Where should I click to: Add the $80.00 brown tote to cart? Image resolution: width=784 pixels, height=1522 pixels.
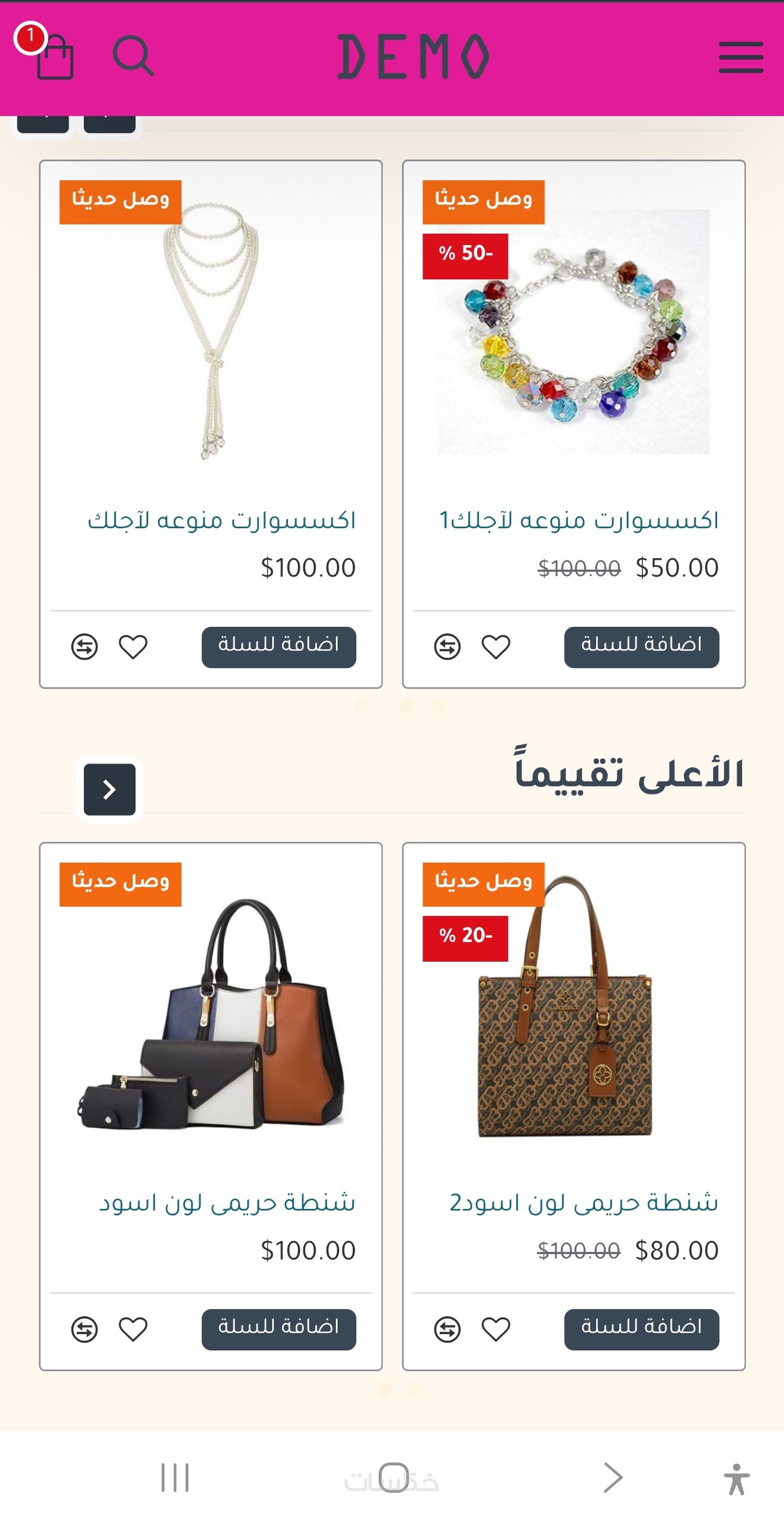[x=641, y=1329]
